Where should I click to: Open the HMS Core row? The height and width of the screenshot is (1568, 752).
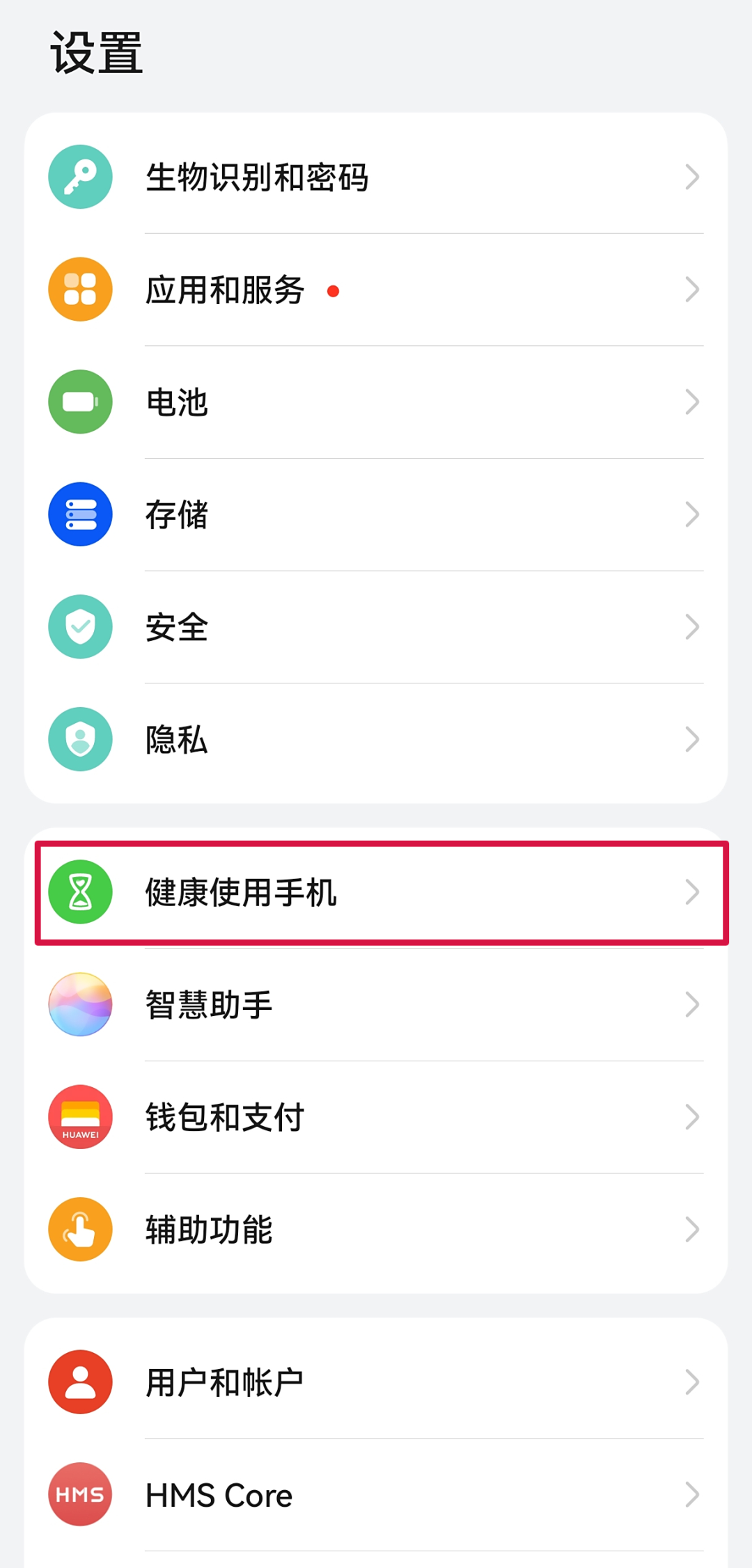click(x=376, y=1495)
